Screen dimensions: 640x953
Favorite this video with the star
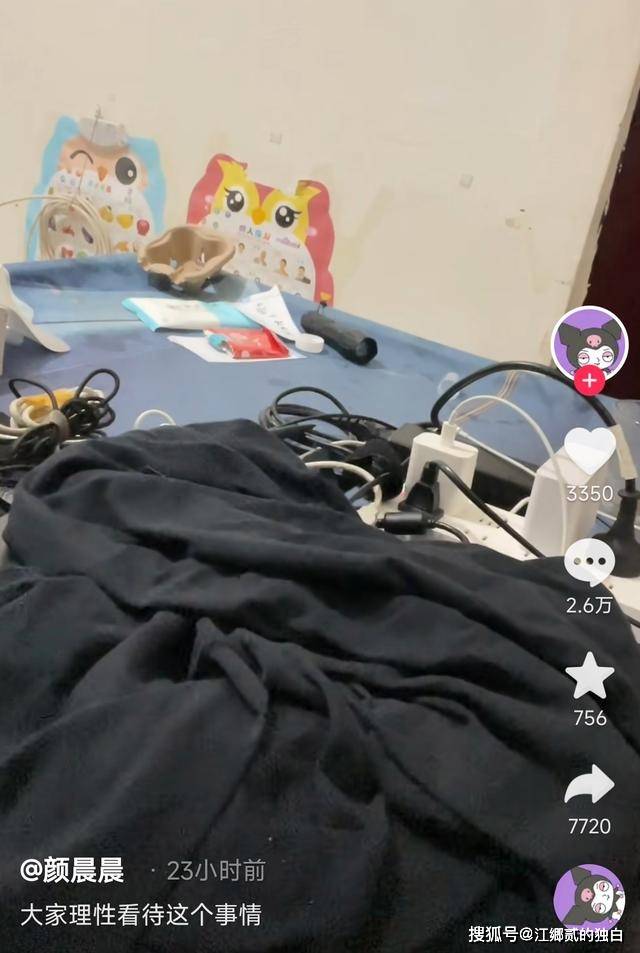coord(589,676)
